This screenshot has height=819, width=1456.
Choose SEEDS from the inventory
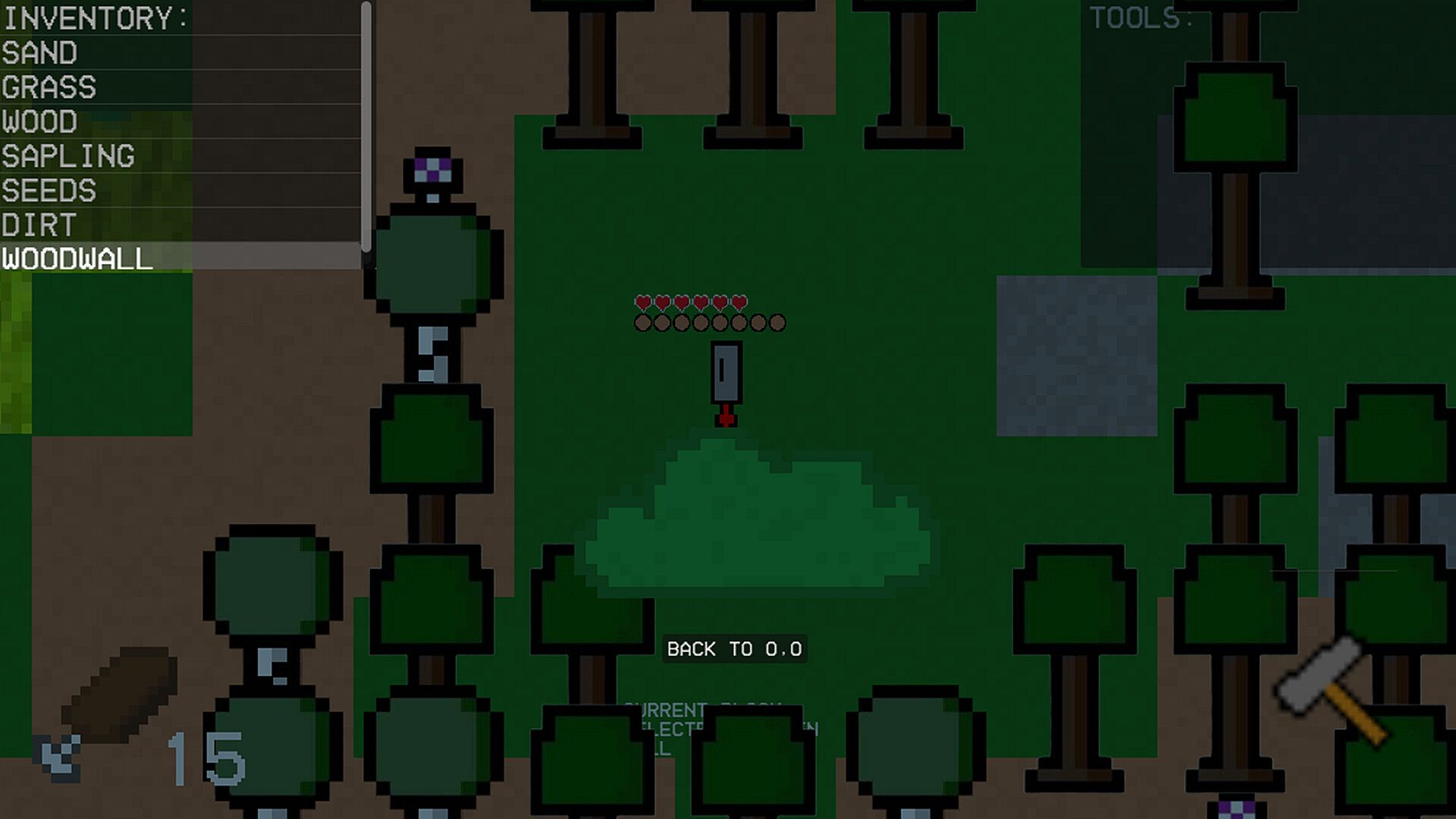(49, 191)
